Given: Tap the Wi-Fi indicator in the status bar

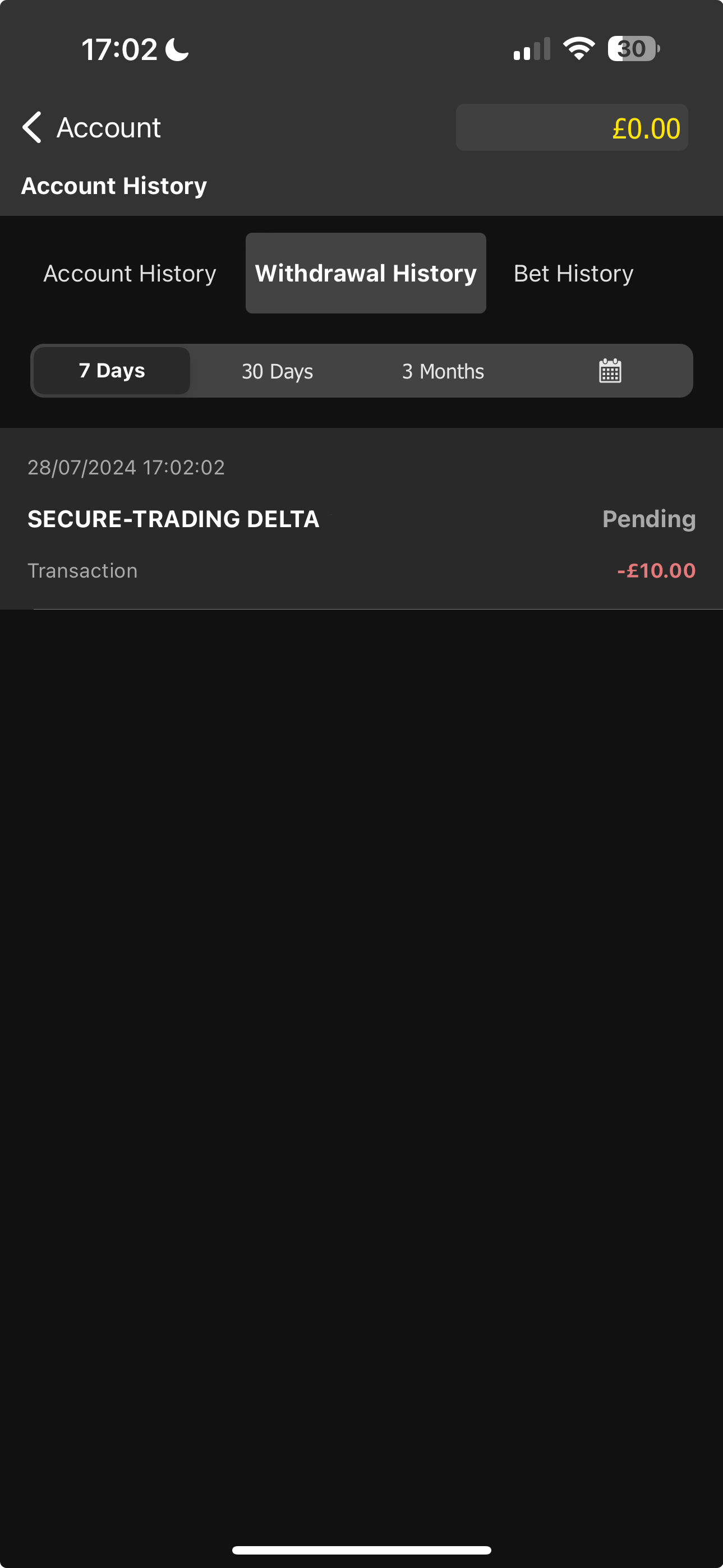Looking at the screenshot, I should point(578,48).
